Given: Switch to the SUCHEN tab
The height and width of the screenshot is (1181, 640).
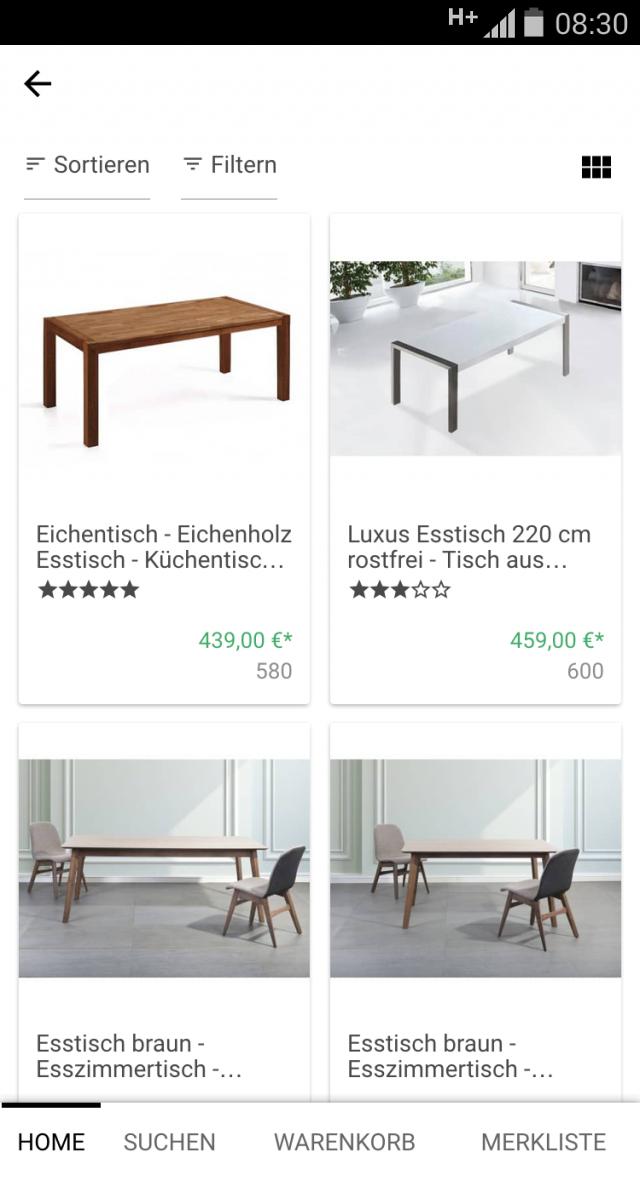Looking at the screenshot, I should (169, 1142).
